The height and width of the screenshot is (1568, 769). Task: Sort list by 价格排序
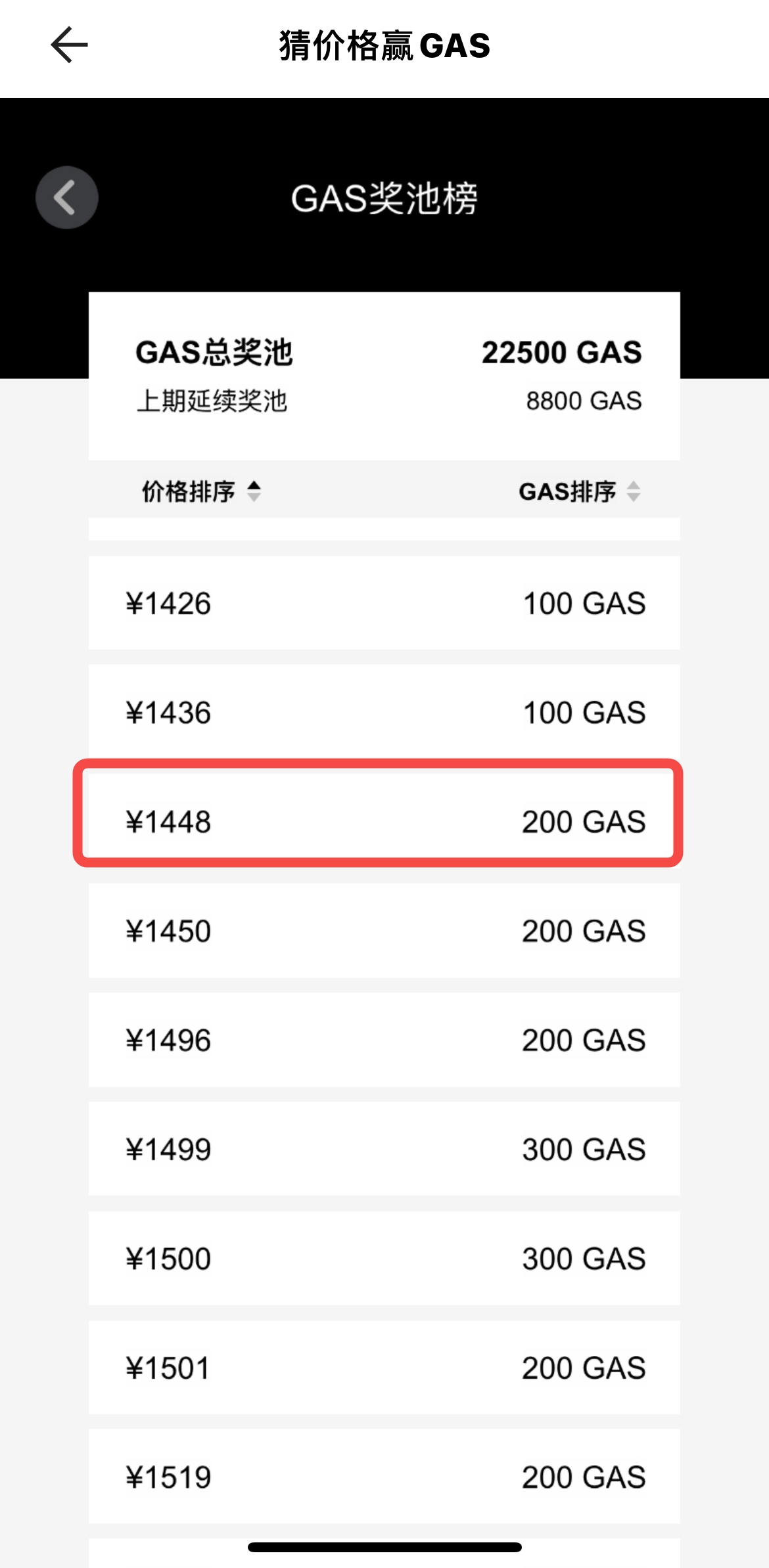pyautogui.click(x=201, y=491)
